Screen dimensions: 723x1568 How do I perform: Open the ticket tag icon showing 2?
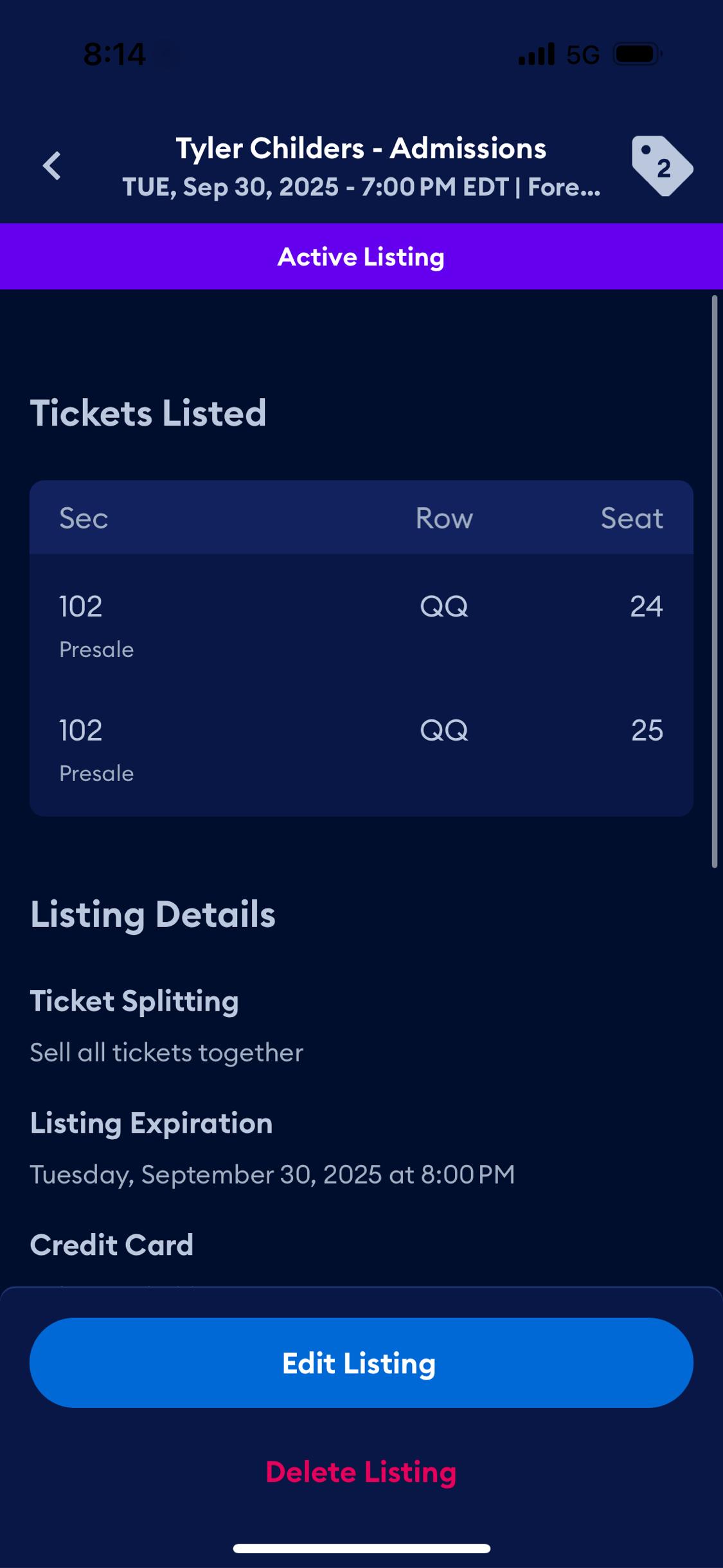pos(662,166)
